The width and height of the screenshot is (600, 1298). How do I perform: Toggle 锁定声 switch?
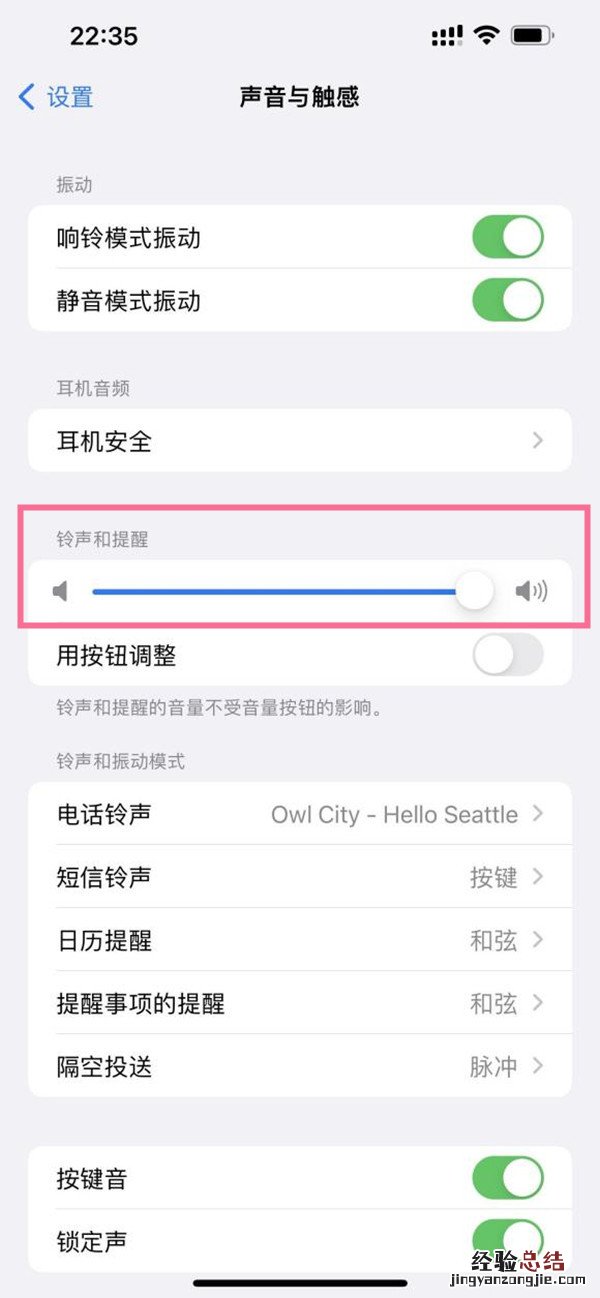pos(507,1238)
